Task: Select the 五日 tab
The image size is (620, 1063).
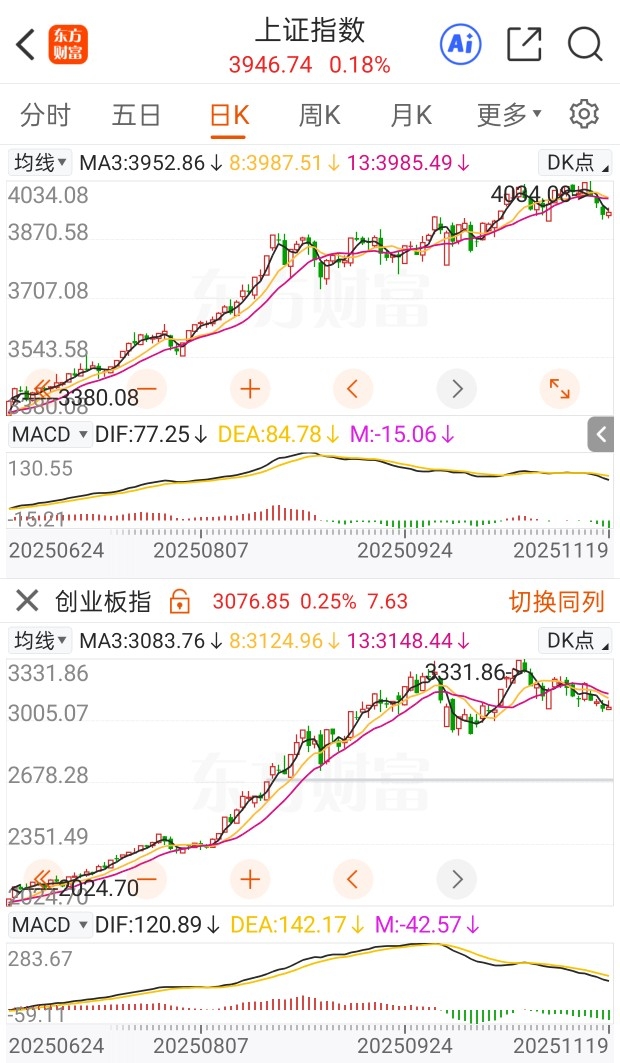Action: click(136, 115)
